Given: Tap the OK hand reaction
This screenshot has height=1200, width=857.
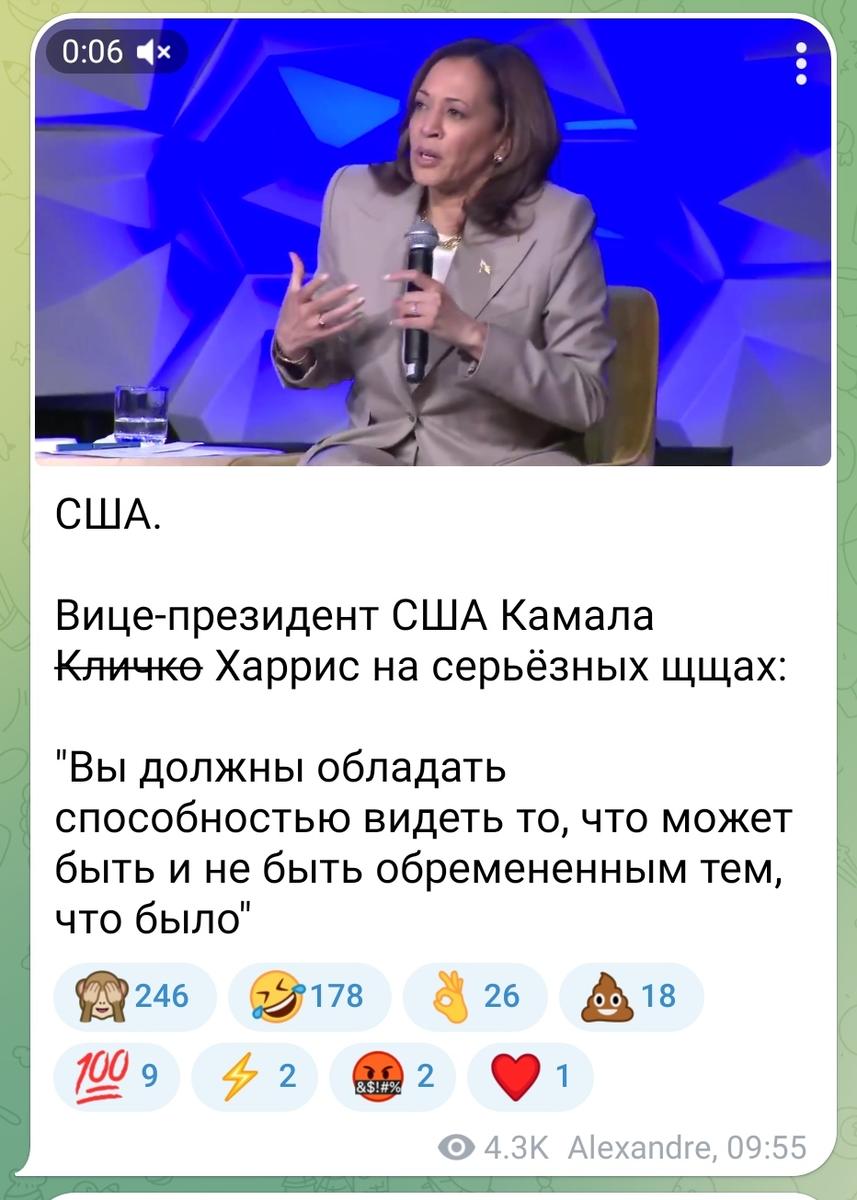Looking at the screenshot, I should coord(475,996).
